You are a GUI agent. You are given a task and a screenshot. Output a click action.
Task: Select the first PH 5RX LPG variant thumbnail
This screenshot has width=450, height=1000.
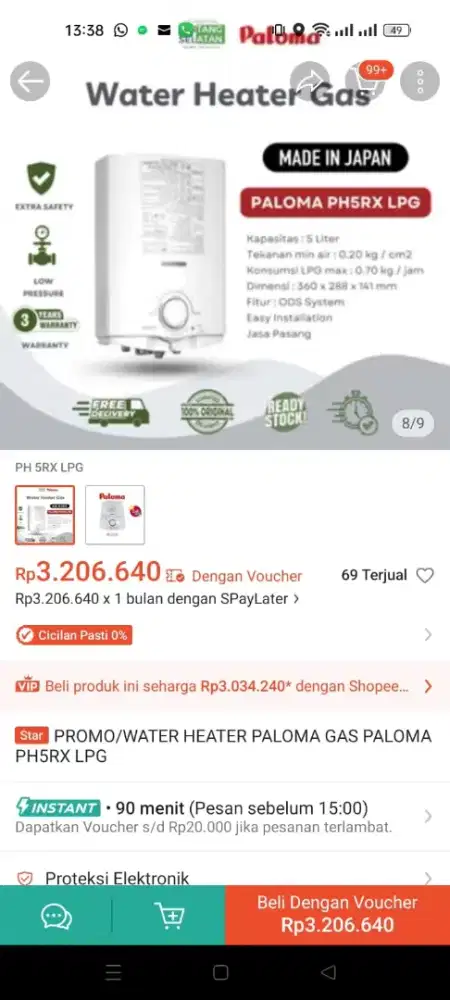(x=45, y=515)
